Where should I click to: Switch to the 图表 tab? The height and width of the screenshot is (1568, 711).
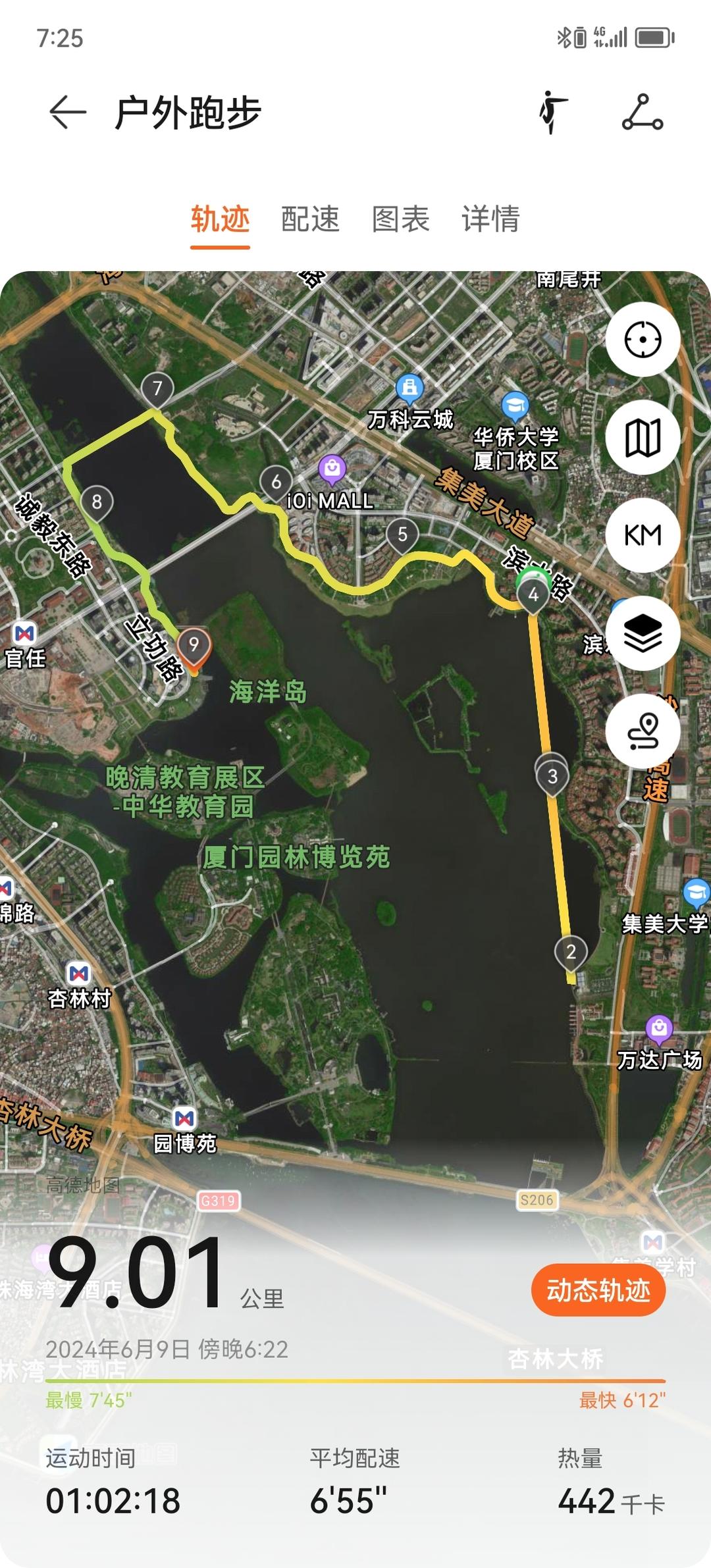pyautogui.click(x=400, y=219)
